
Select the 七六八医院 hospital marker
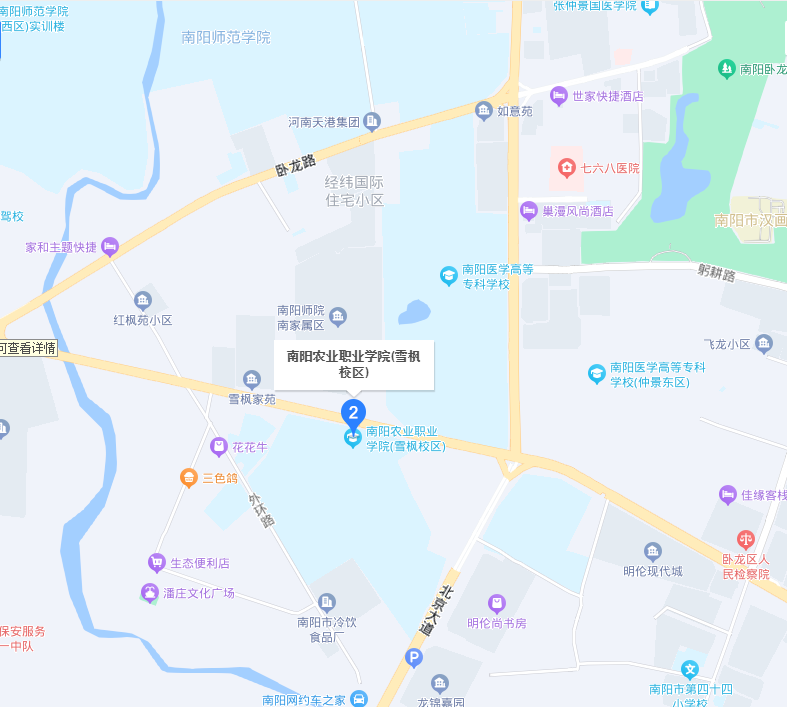click(567, 167)
